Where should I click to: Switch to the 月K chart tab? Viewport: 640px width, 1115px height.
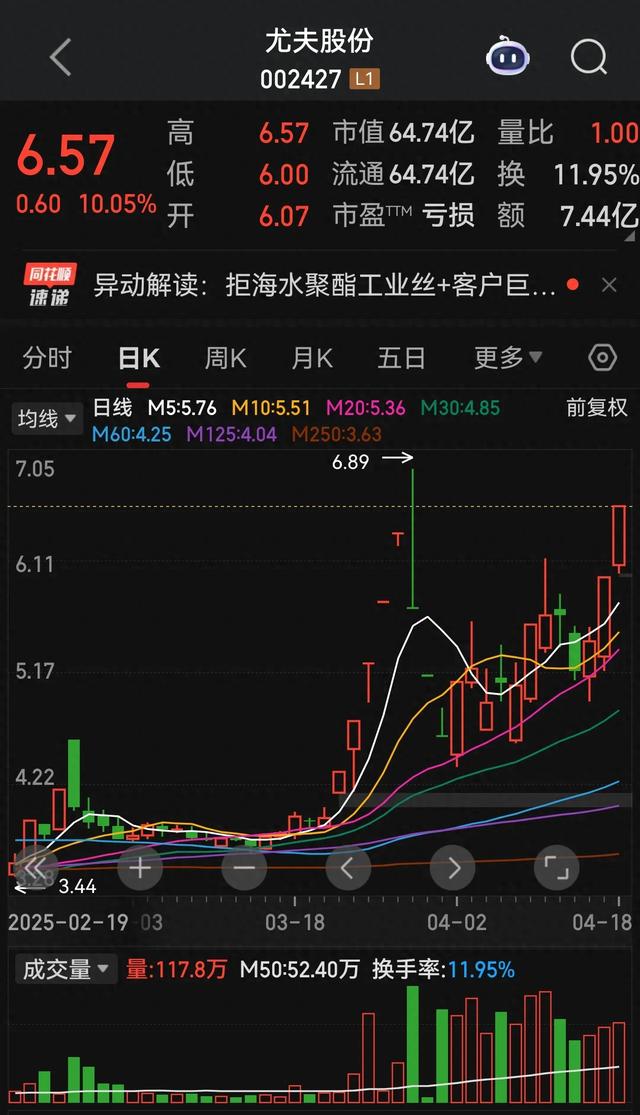click(312, 358)
